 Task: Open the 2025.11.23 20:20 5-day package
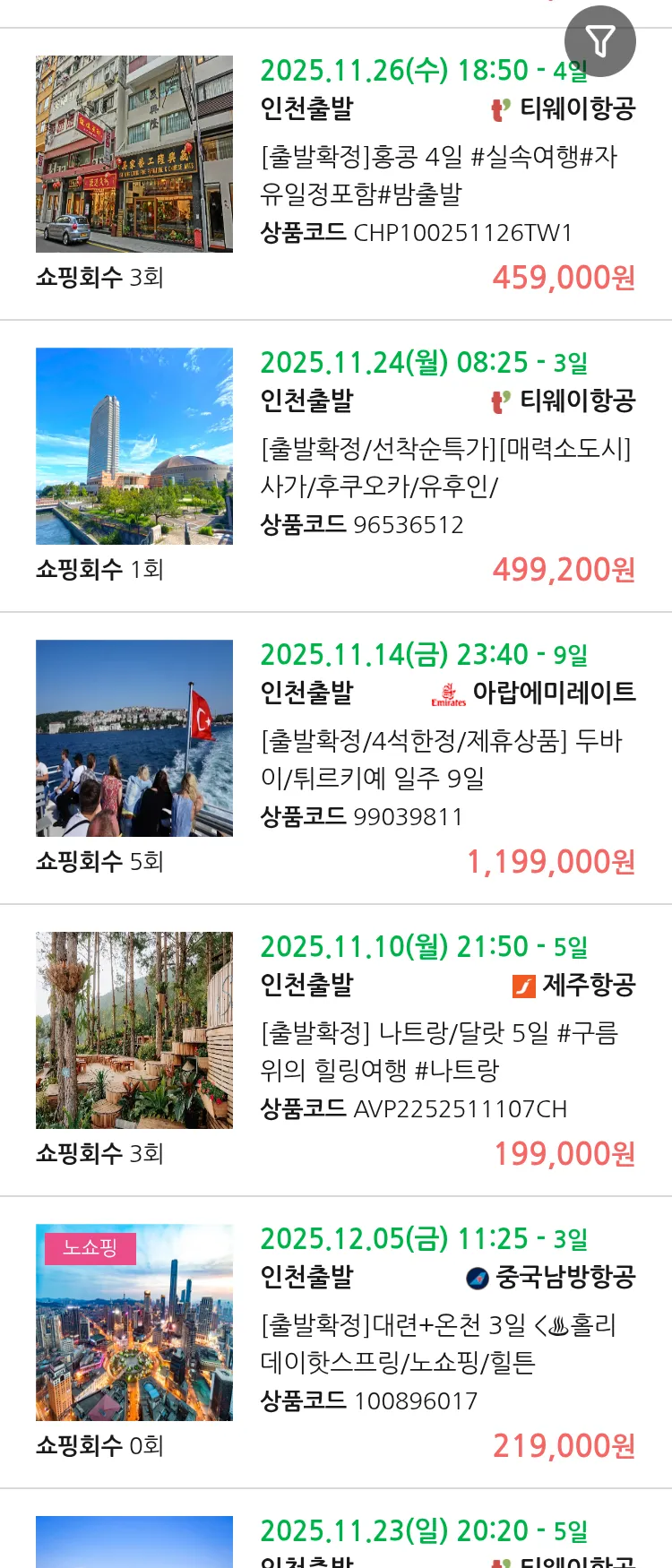(x=423, y=1532)
